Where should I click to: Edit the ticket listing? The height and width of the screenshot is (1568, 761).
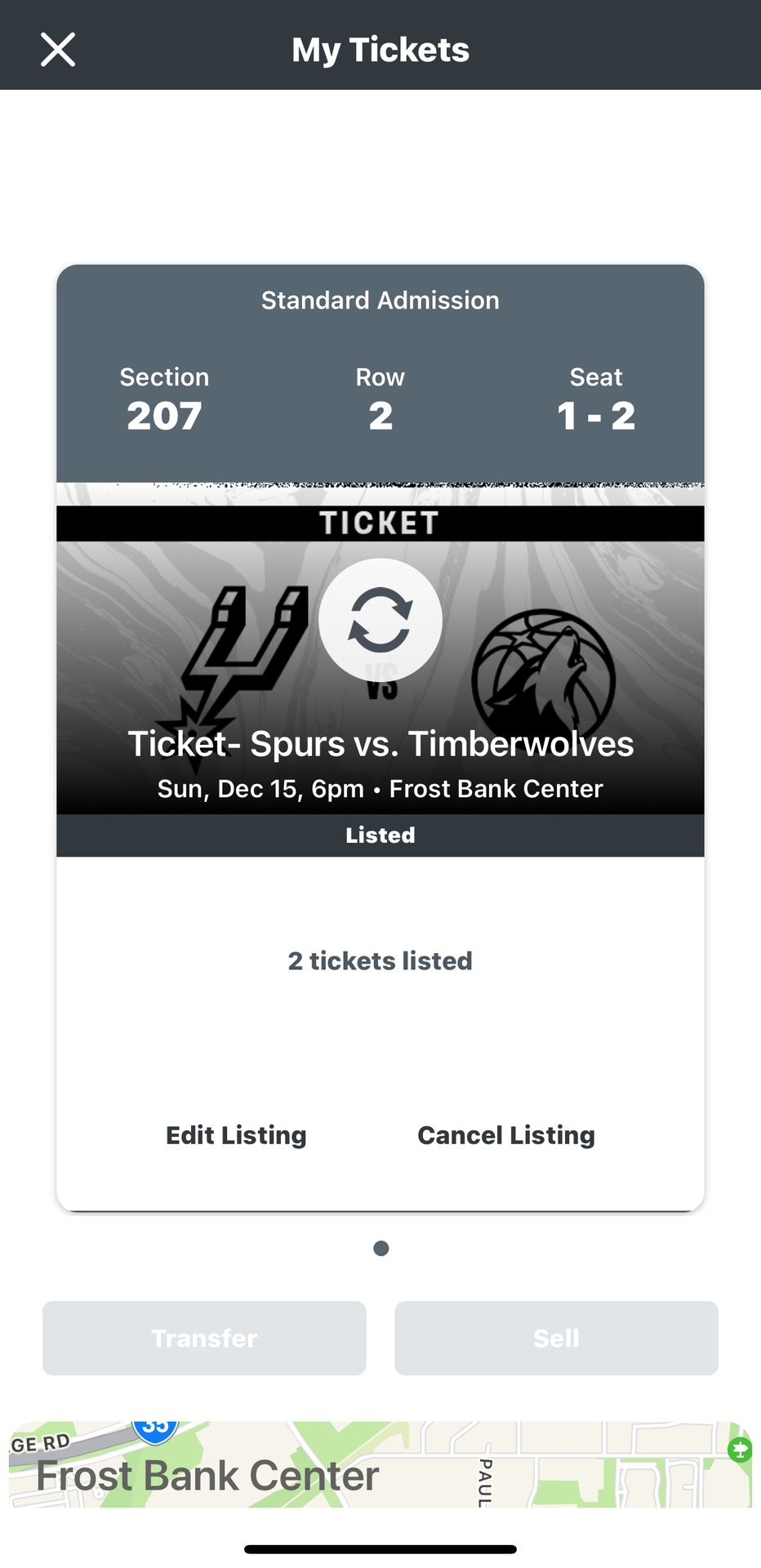tap(236, 1135)
